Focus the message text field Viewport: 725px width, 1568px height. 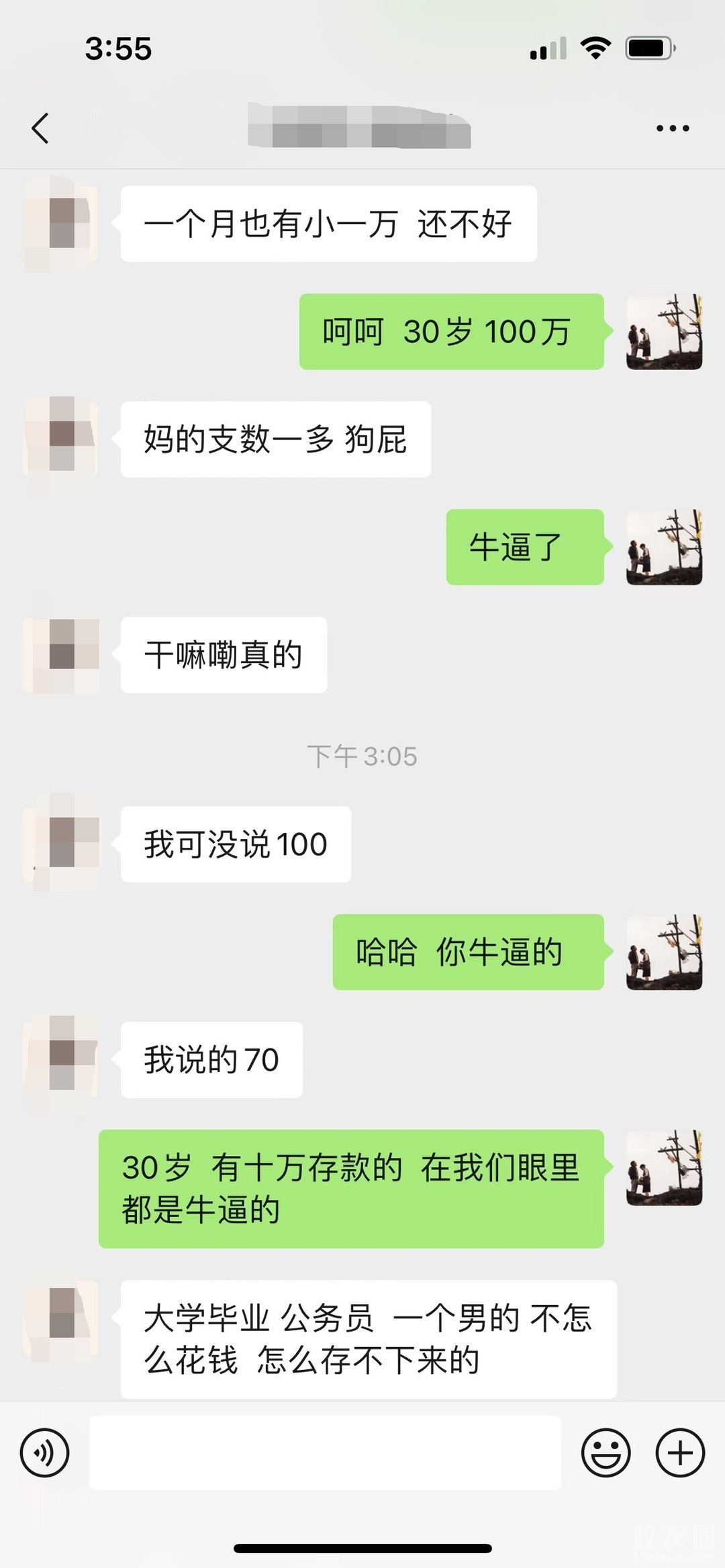tap(325, 1453)
